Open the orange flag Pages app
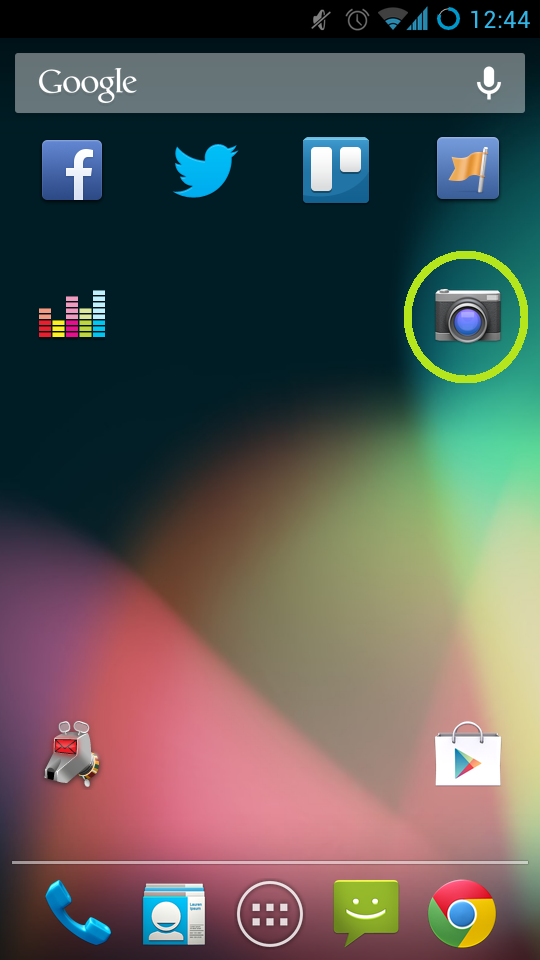 point(468,168)
